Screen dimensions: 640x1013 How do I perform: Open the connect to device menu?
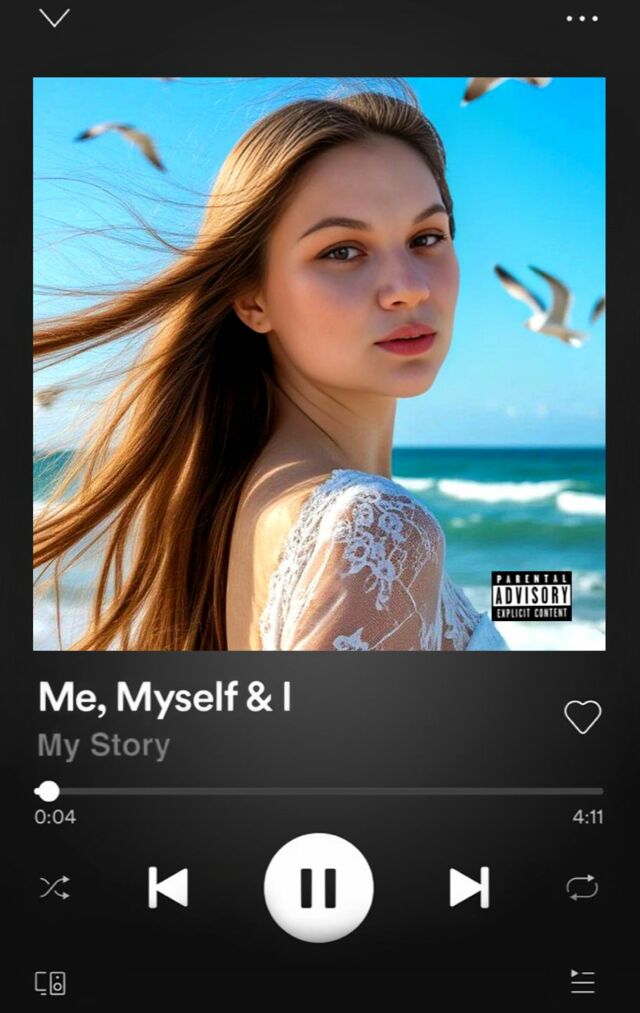(x=51, y=982)
